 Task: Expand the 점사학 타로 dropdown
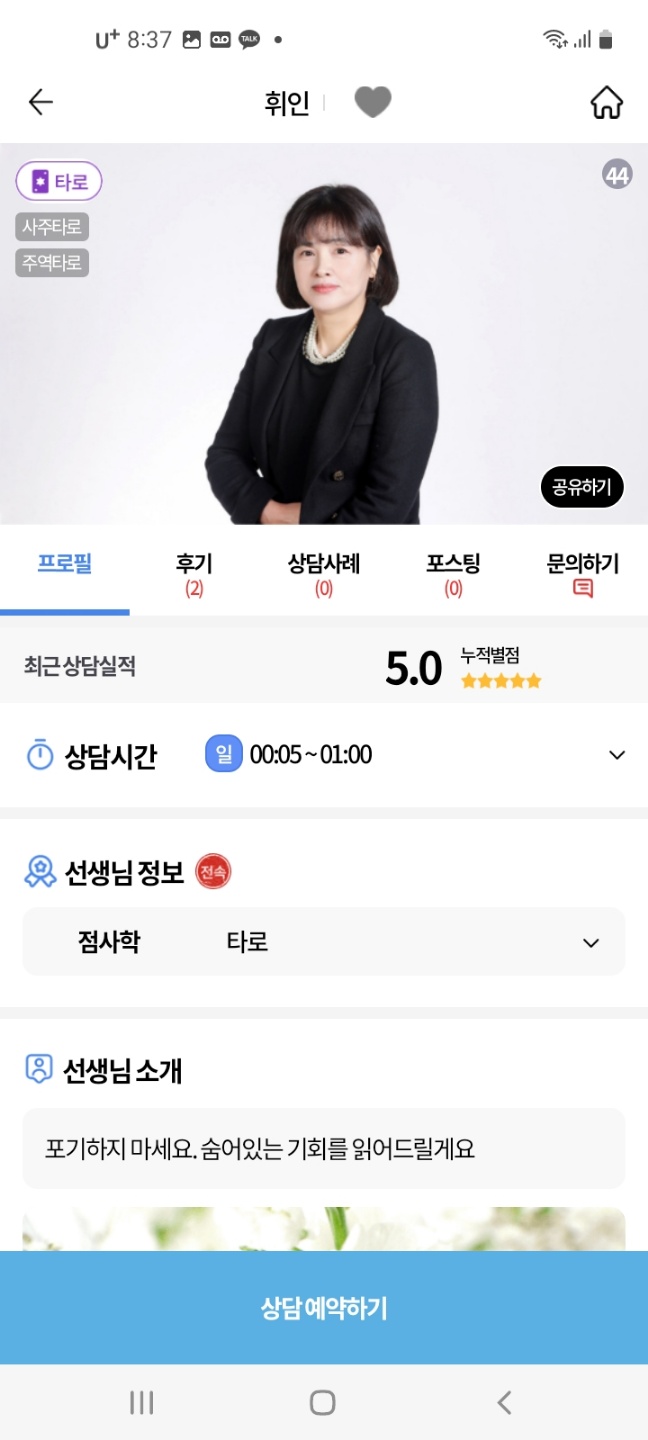click(591, 943)
